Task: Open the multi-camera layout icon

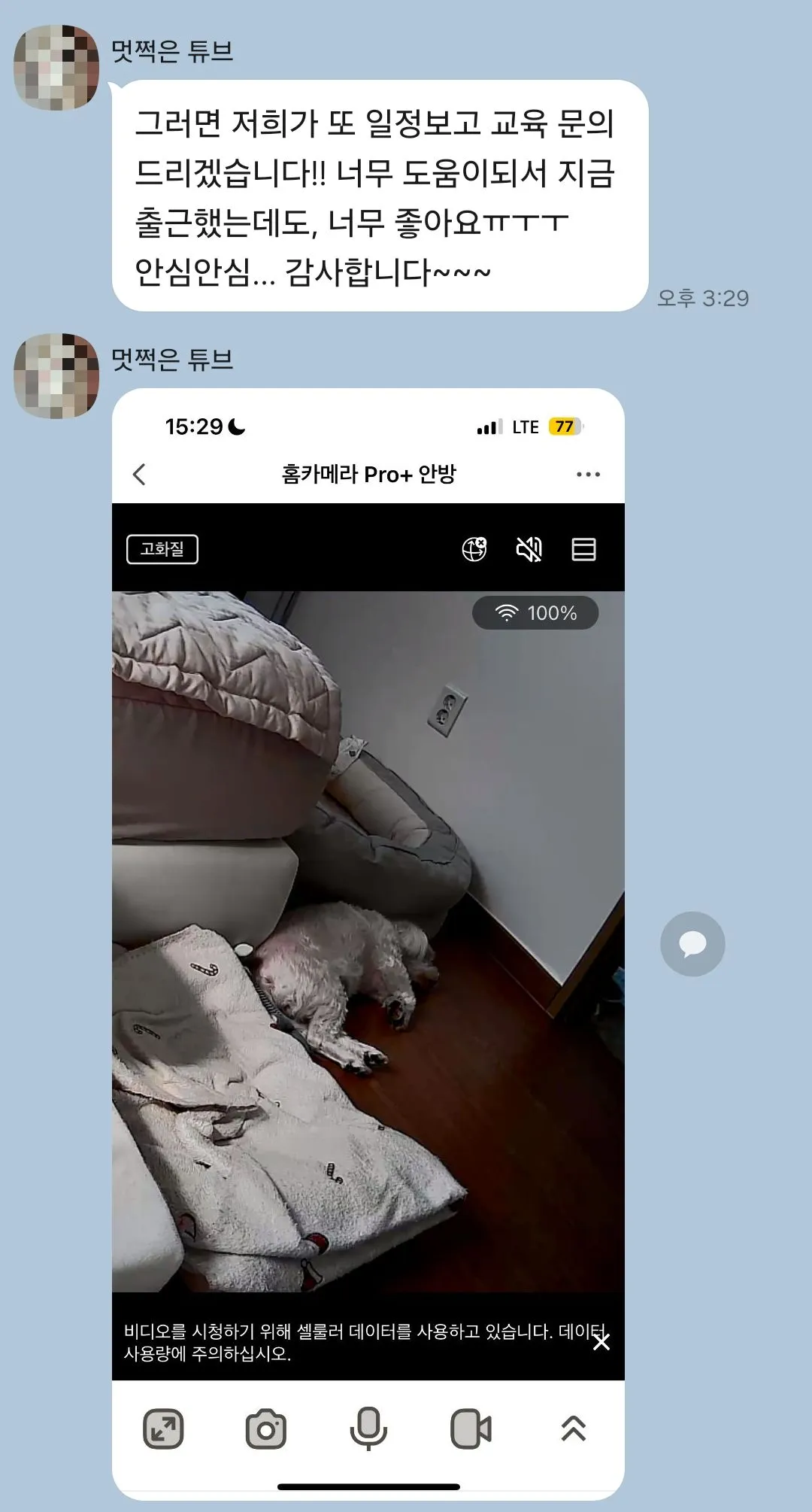Action: point(584,550)
